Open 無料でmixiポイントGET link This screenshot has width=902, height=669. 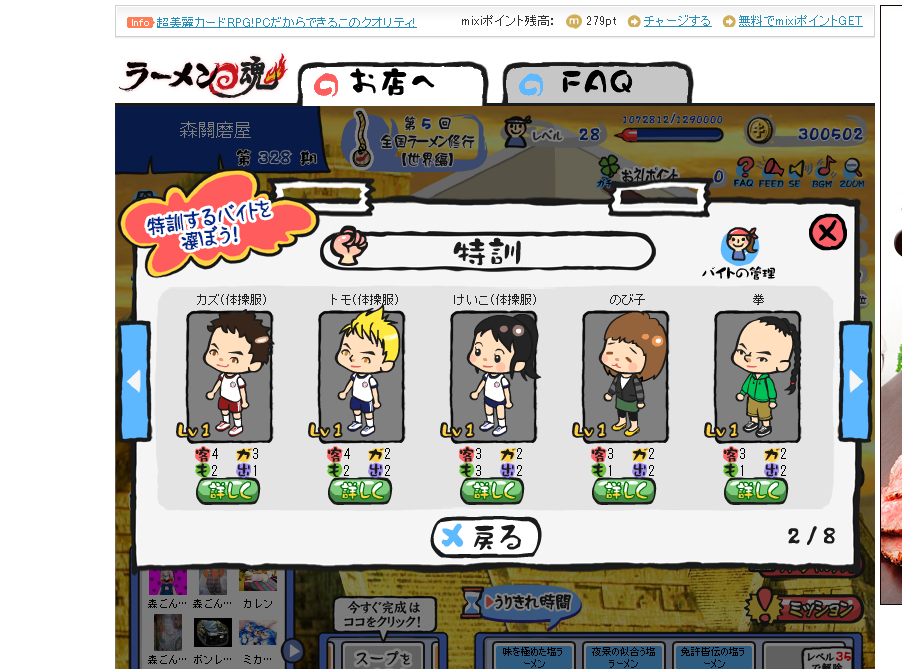pos(799,21)
